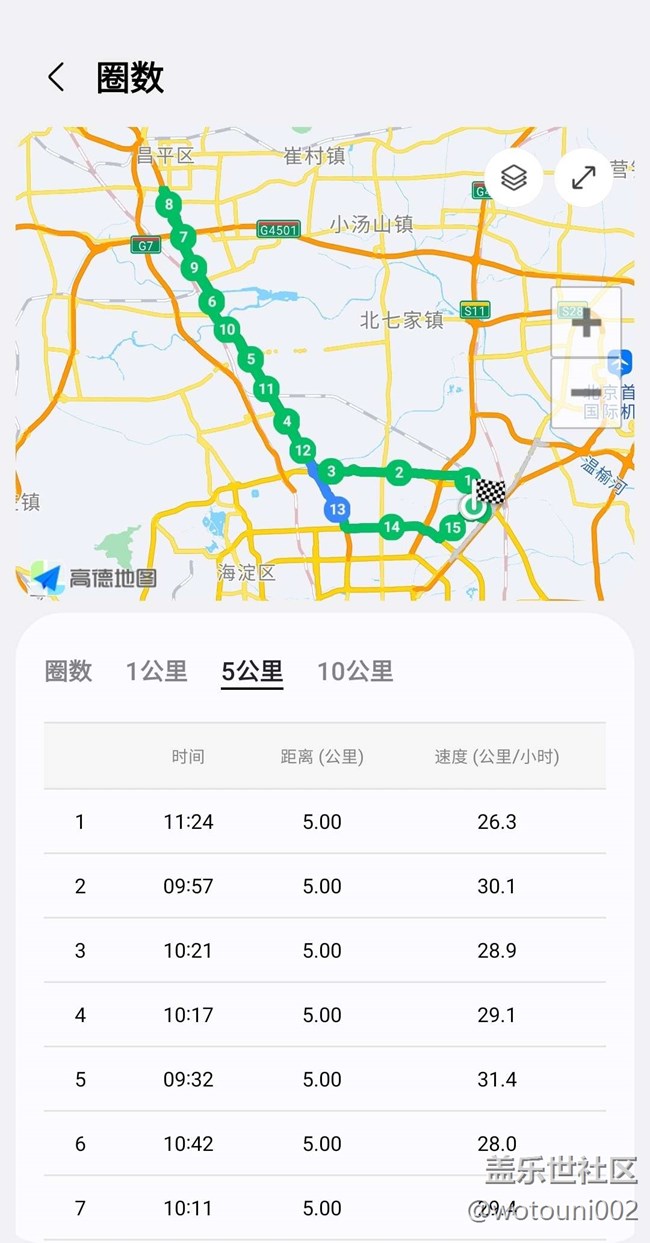This screenshot has width=650, height=1243.
Task: Switch to the 1公里 tab
Action: click(x=157, y=671)
